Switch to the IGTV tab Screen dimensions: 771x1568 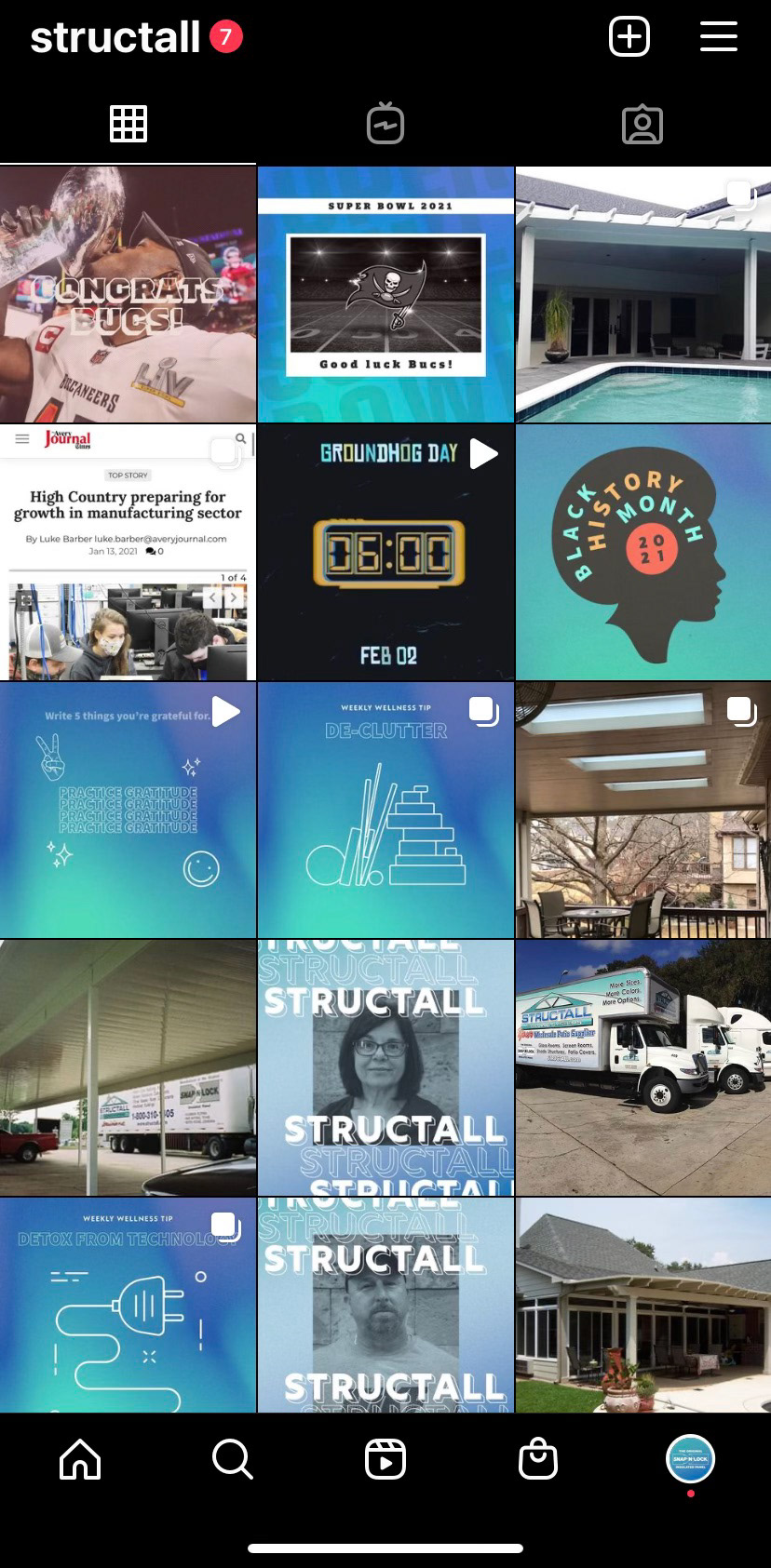[385, 124]
